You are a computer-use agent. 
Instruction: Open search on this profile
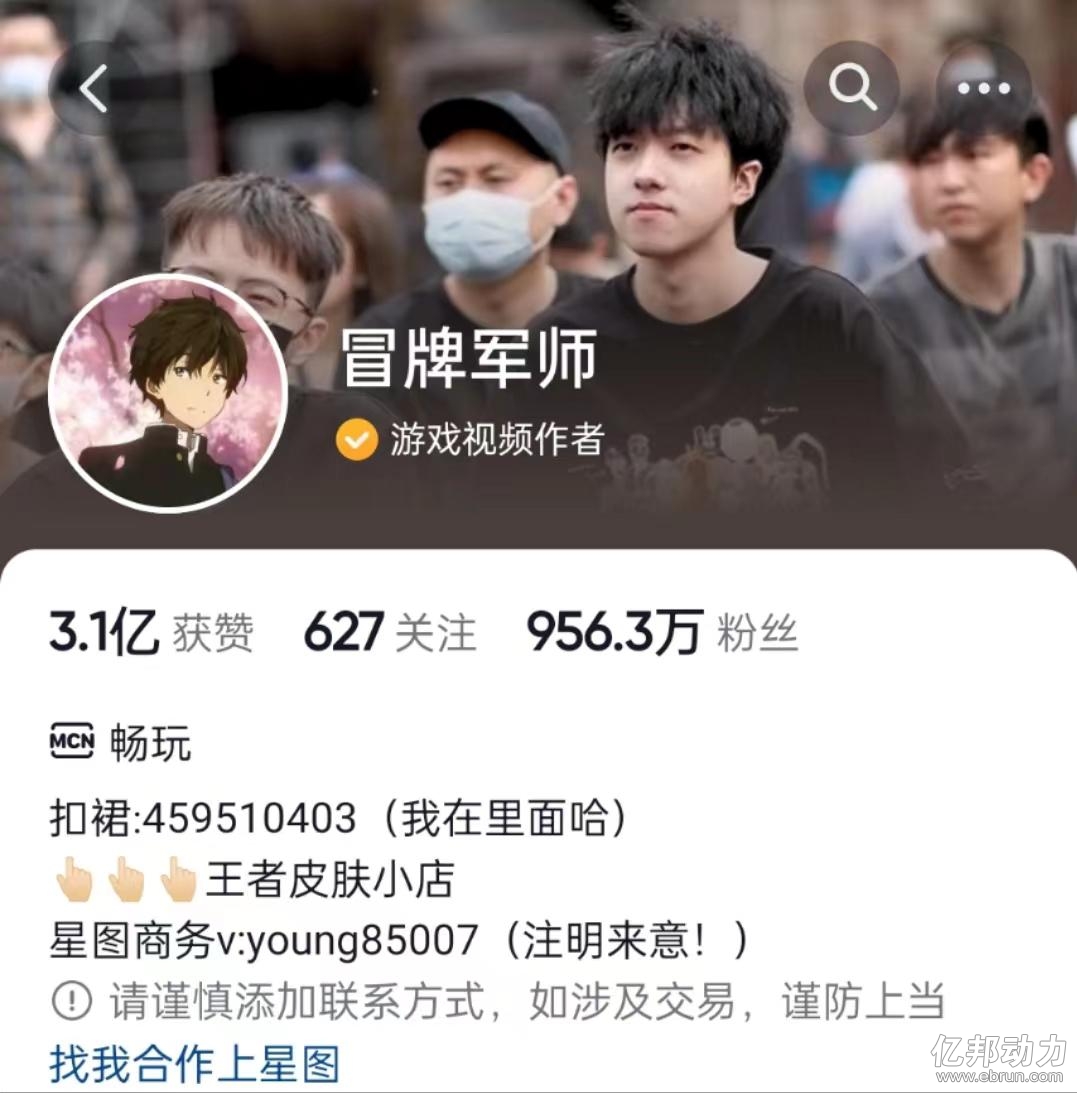pyautogui.click(x=851, y=89)
